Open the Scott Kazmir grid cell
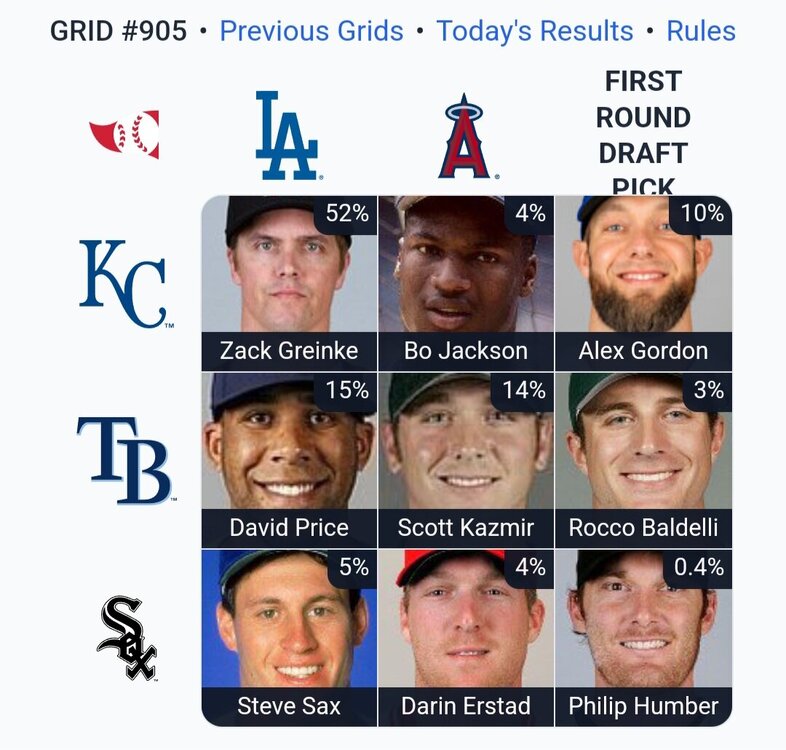The image size is (786, 750). coord(466,460)
